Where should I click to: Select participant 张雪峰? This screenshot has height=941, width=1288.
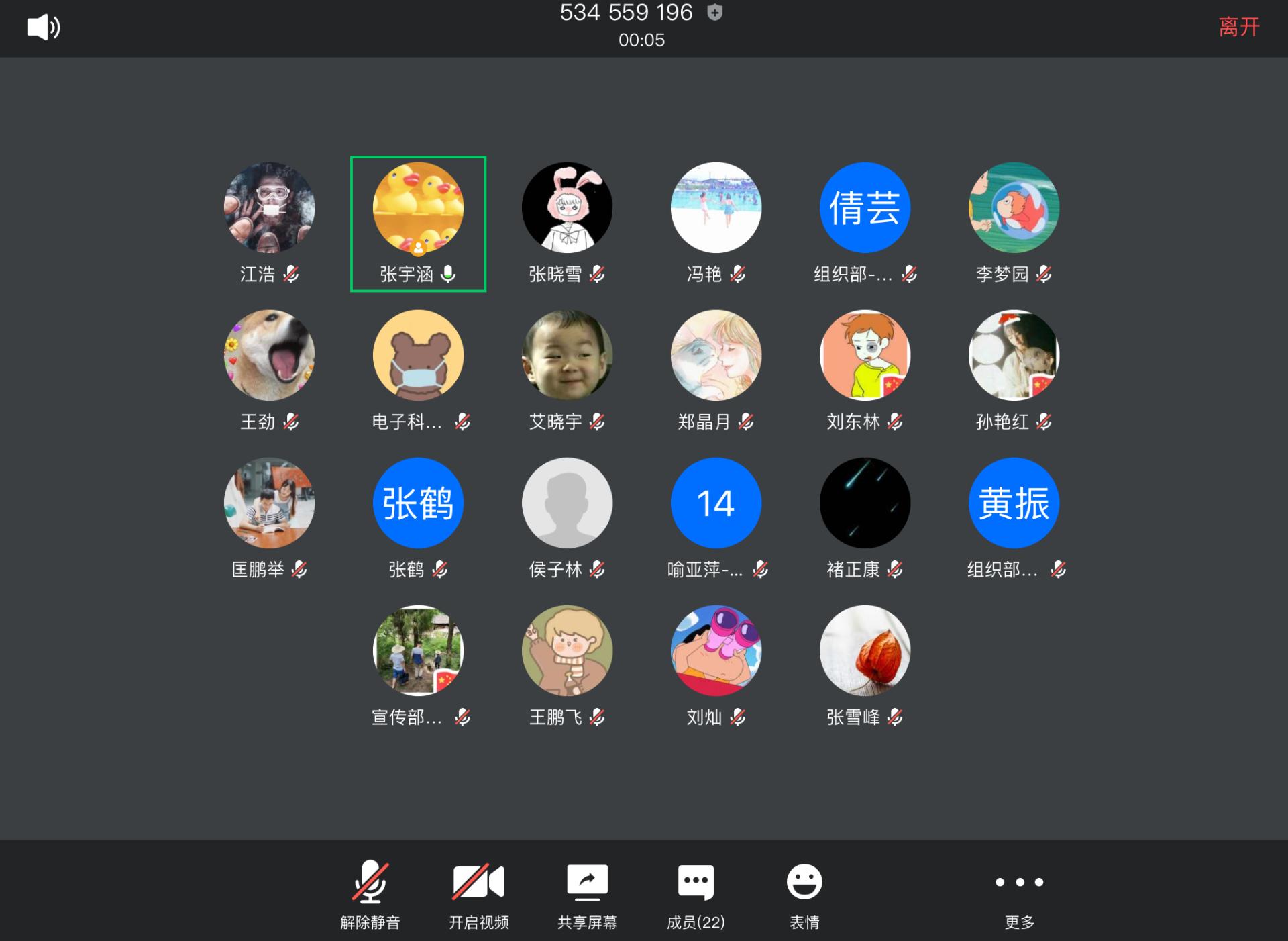pyautogui.click(x=865, y=651)
